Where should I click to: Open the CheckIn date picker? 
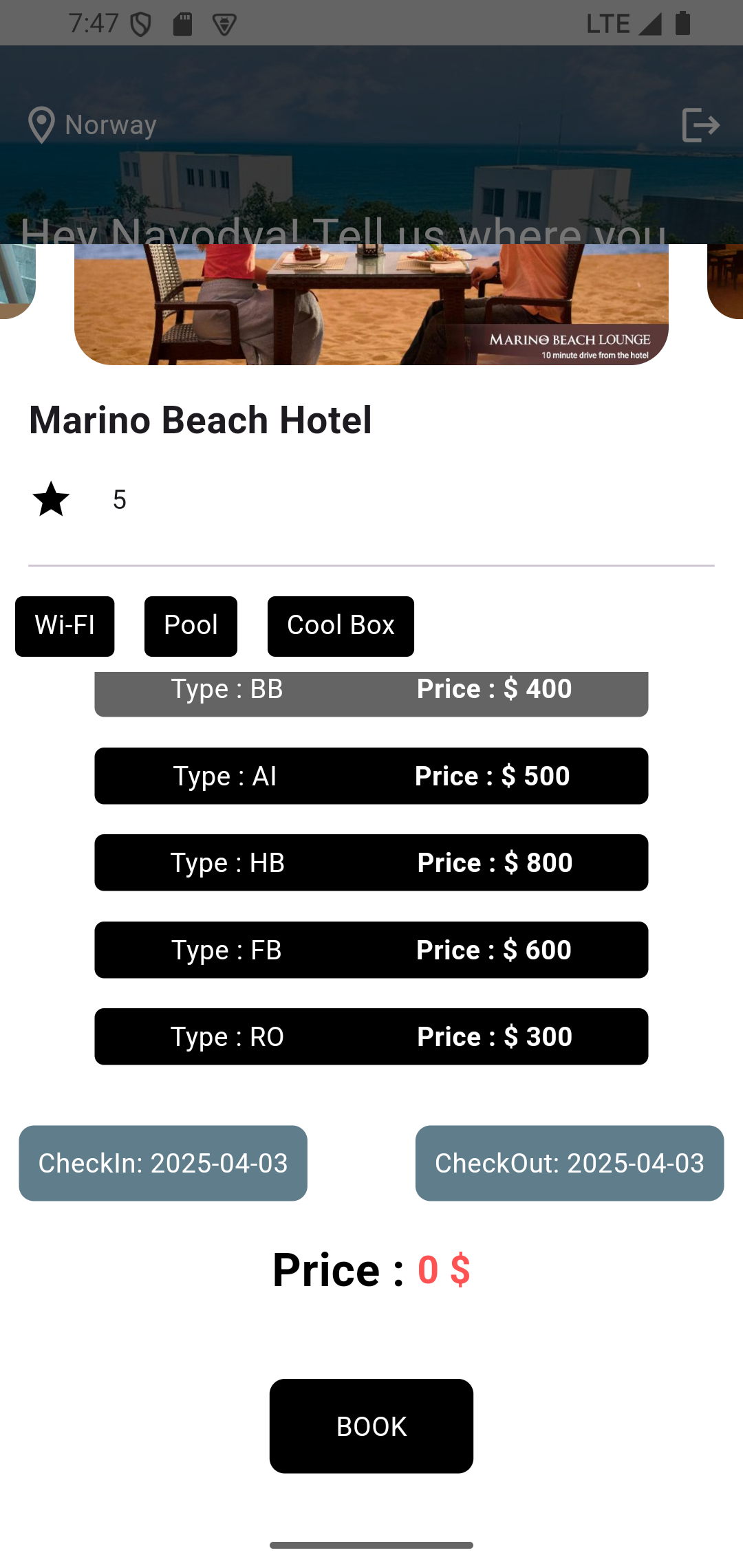(163, 1163)
